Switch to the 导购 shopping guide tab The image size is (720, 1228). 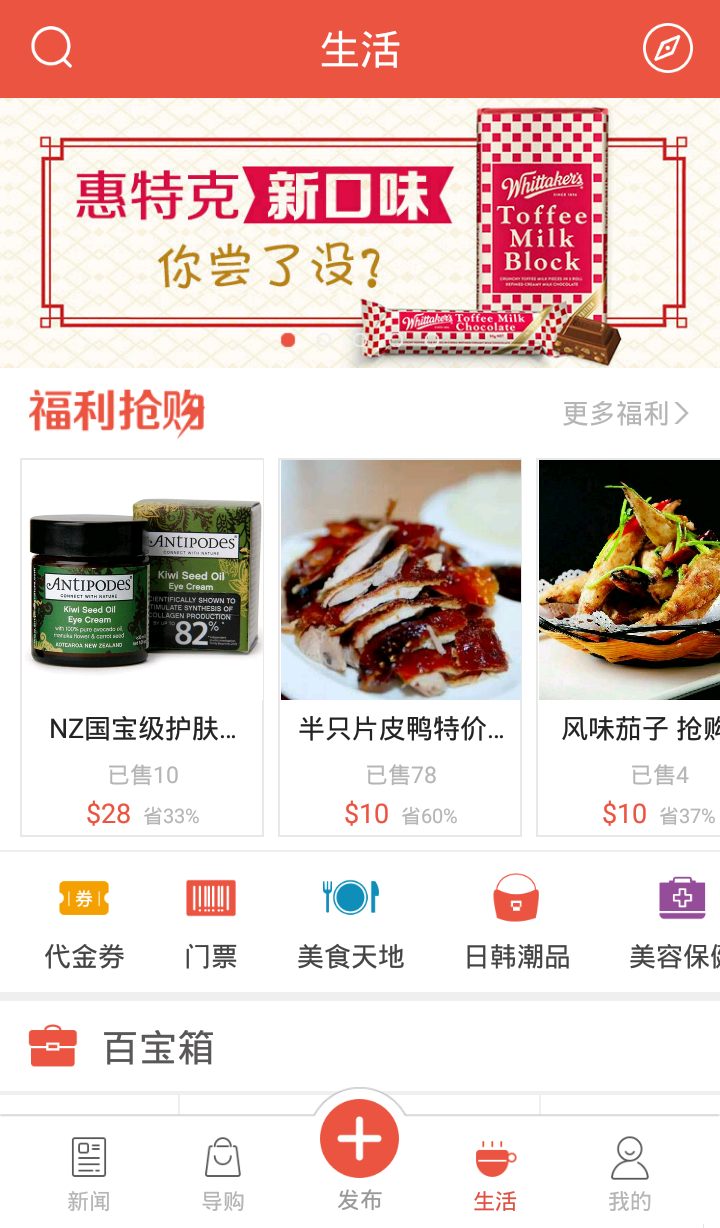224,1165
